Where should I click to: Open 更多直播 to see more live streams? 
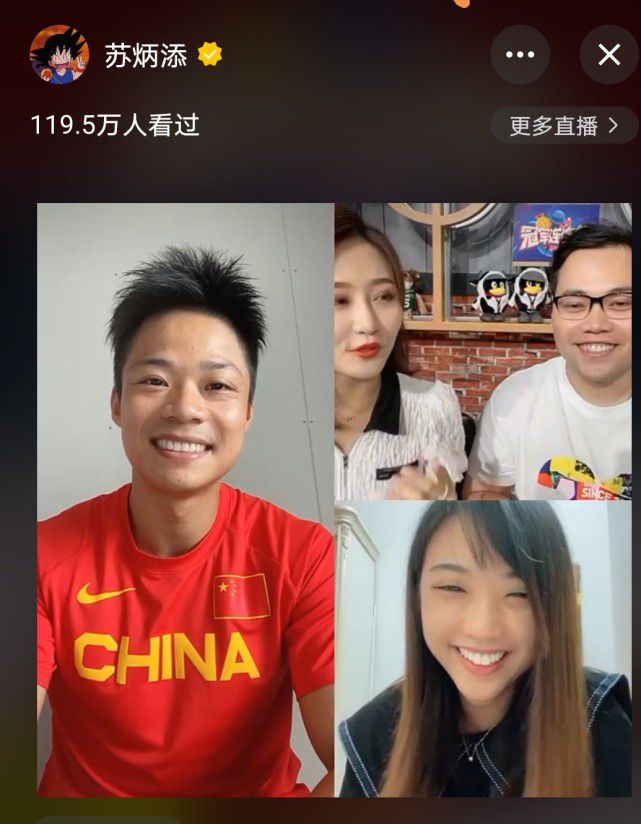point(564,126)
